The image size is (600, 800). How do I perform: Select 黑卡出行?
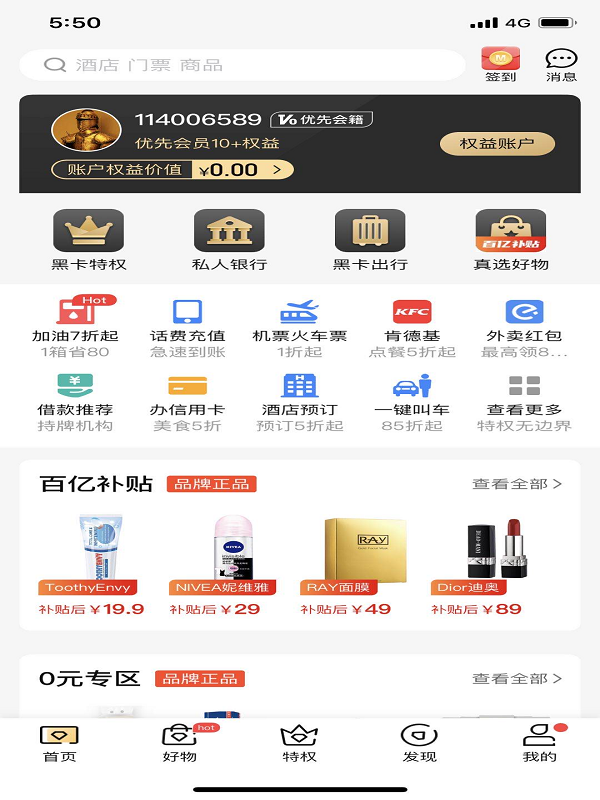pos(370,241)
